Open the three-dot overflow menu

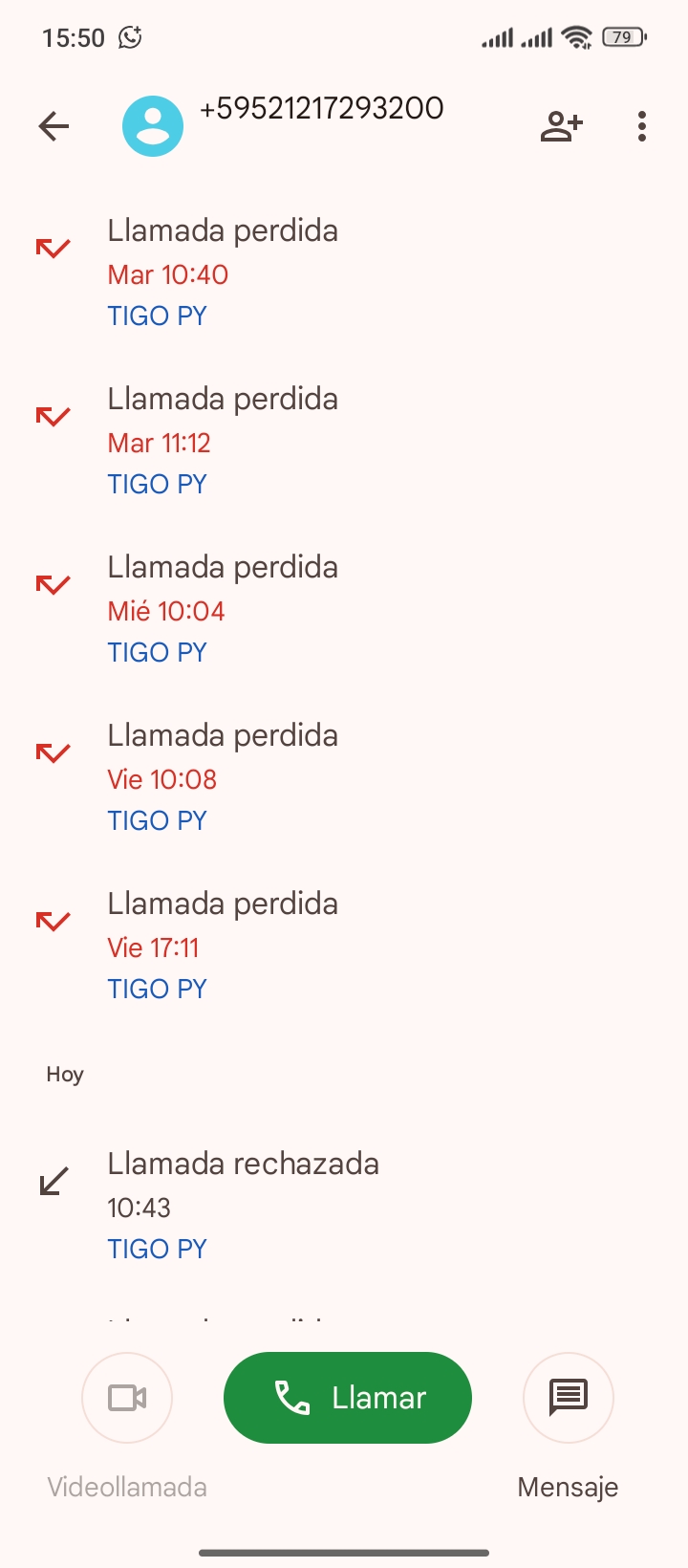642,126
